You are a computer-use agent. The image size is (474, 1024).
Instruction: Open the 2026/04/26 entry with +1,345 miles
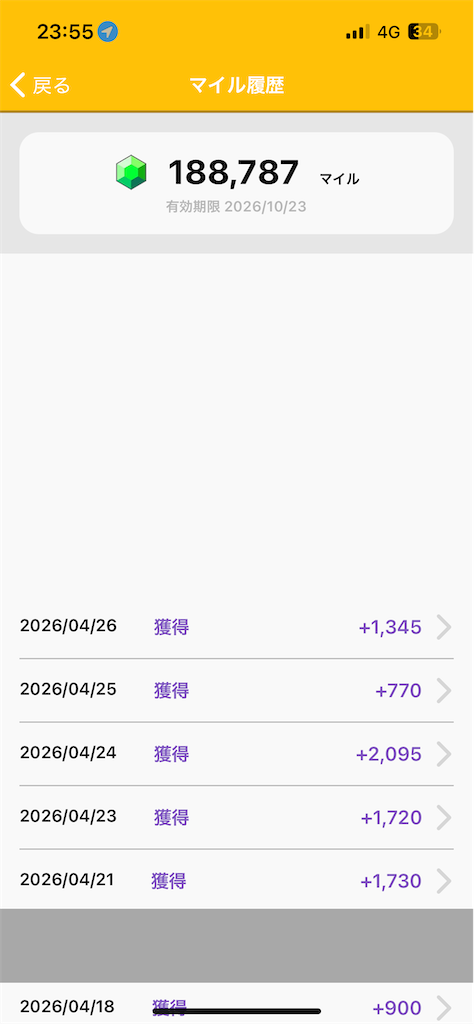click(x=236, y=628)
